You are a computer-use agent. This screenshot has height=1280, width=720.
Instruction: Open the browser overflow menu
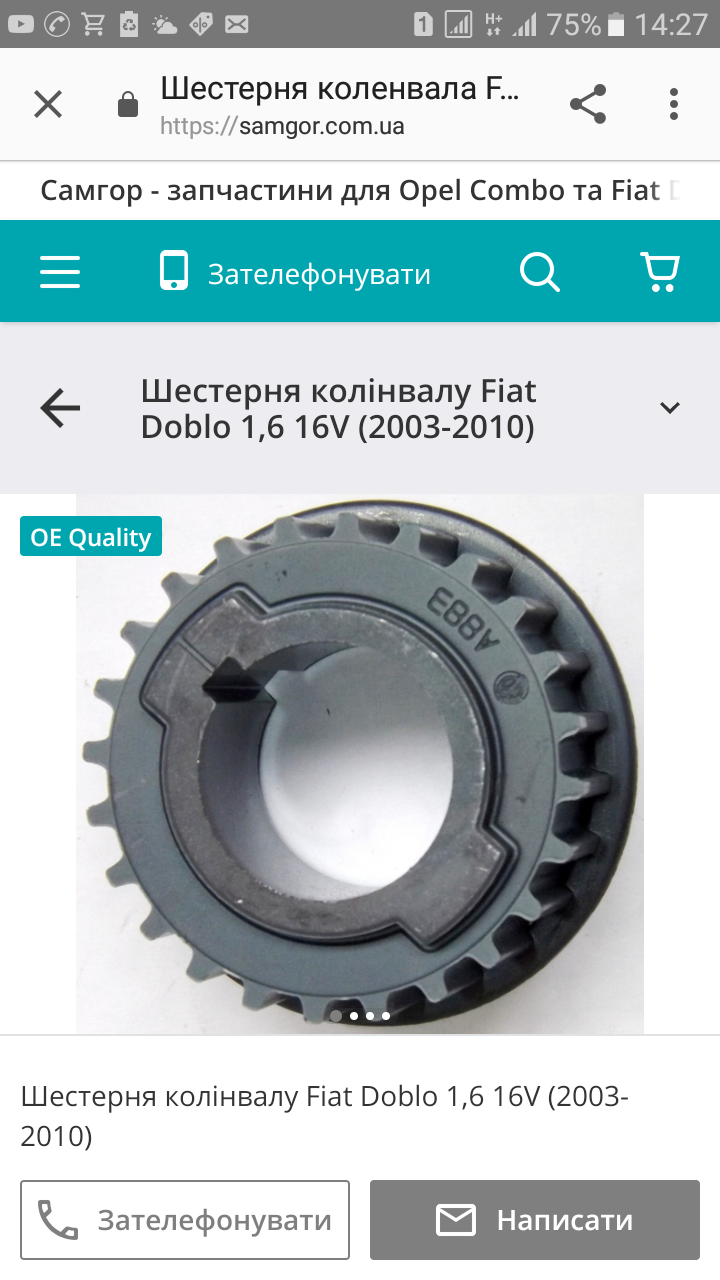click(x=674, y=104)
